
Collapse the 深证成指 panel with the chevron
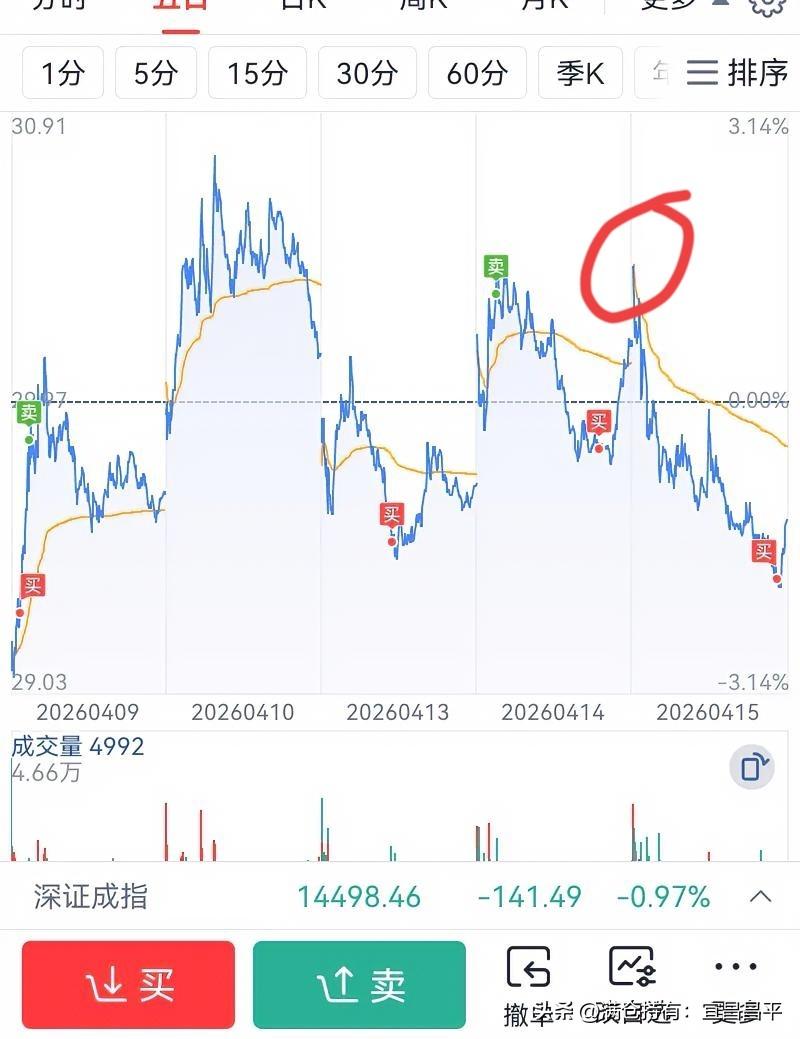tap(759, 897)
